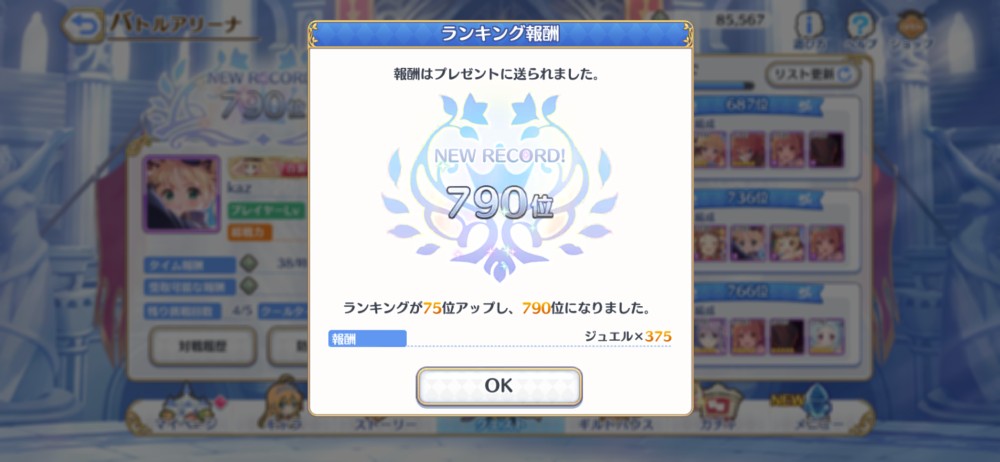Confirm the ranking reward with OK
The width and height of the screenshot is (1000, 462).
[499, 386]
